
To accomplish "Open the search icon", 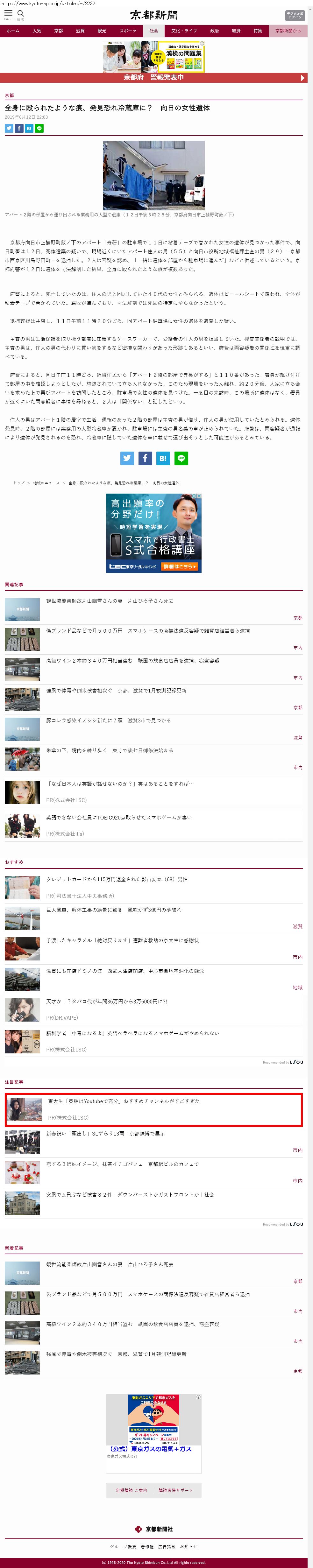I will click(x=21, y=13).
